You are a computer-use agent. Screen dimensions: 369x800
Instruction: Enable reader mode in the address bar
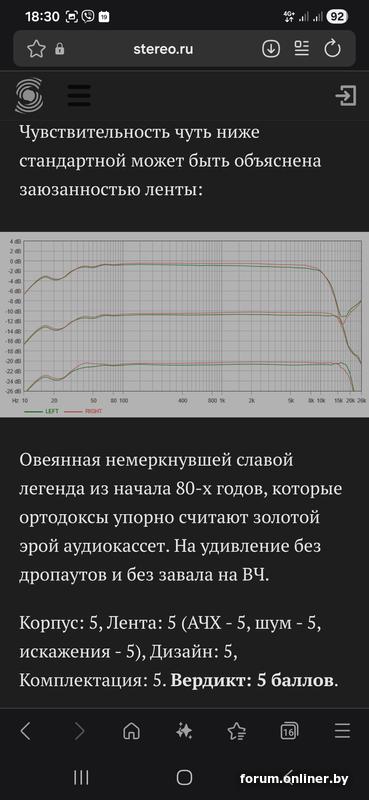(x=302, y=48)
